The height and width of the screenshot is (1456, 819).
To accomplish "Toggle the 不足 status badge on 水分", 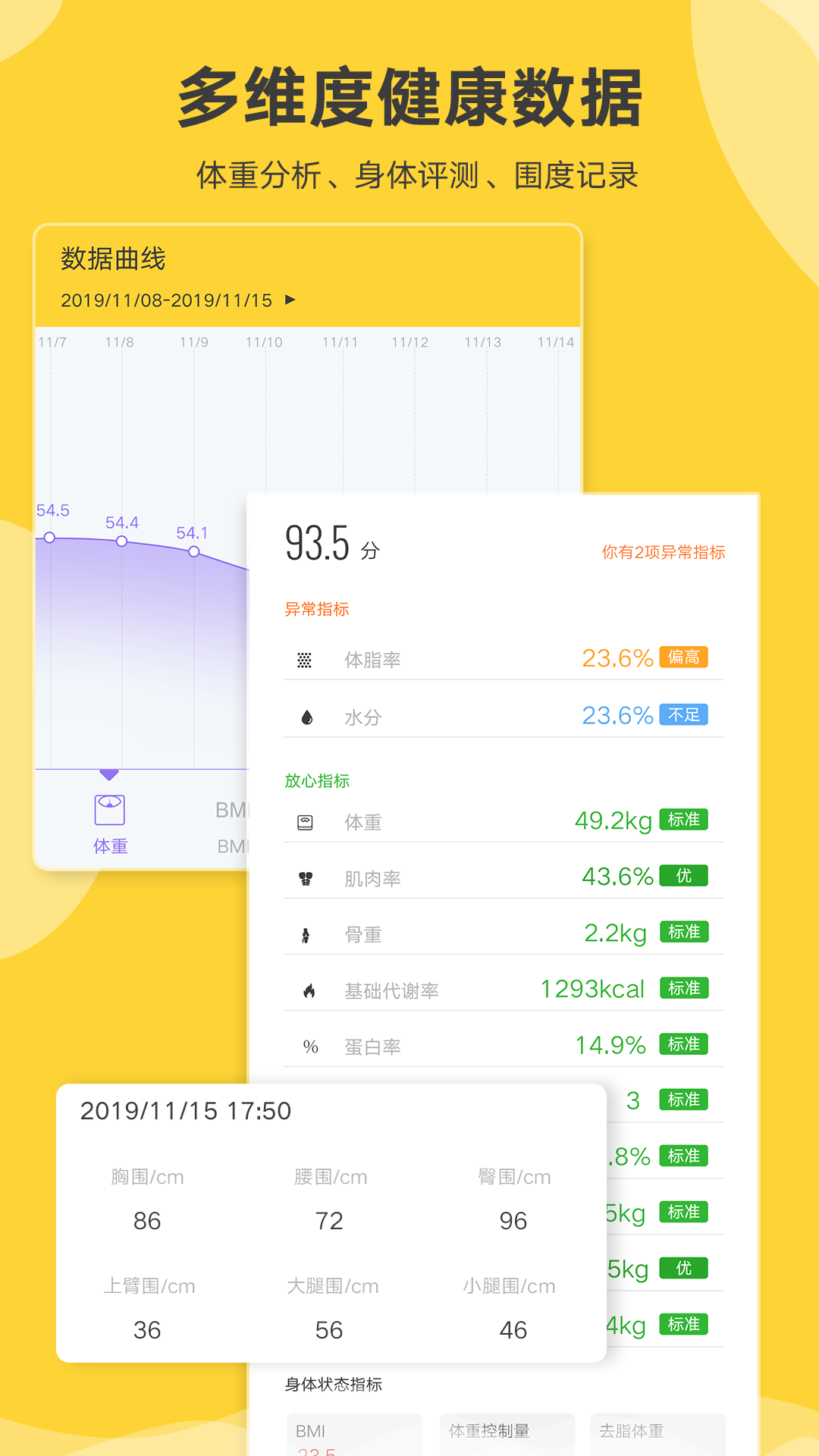I will point(683,714).
